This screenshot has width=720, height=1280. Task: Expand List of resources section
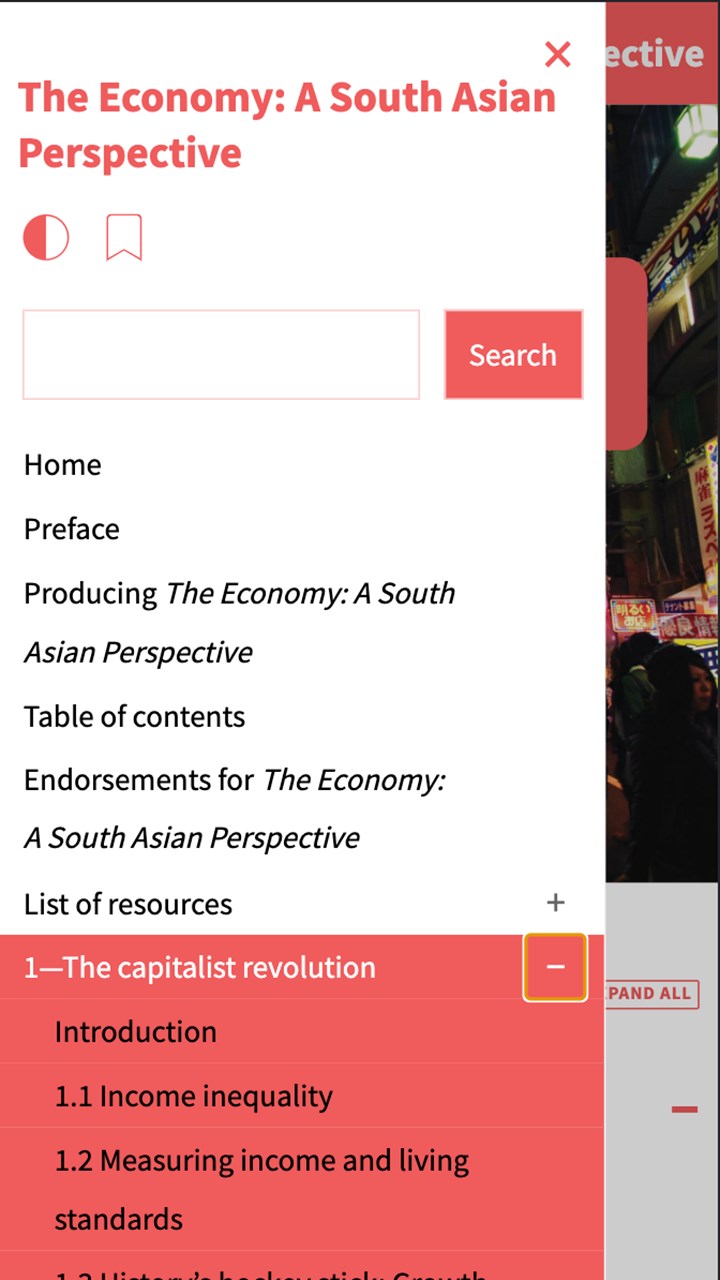pyautogui.click(x=555, y=903)
